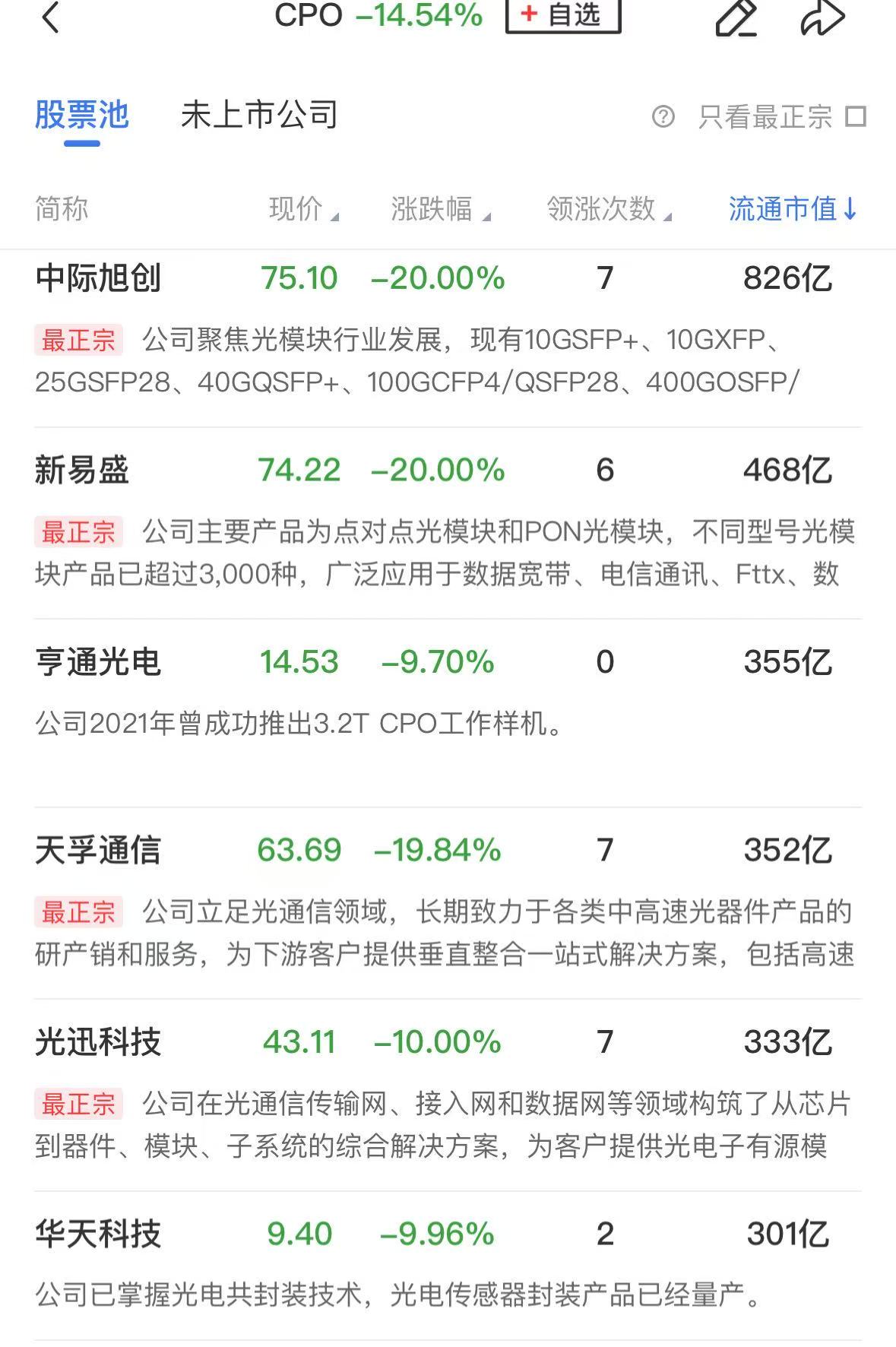Image resolution: width=896 pixels, height=1347 pixels.
Task: Sort stocks by 涨跌幅
Action: 440,209
